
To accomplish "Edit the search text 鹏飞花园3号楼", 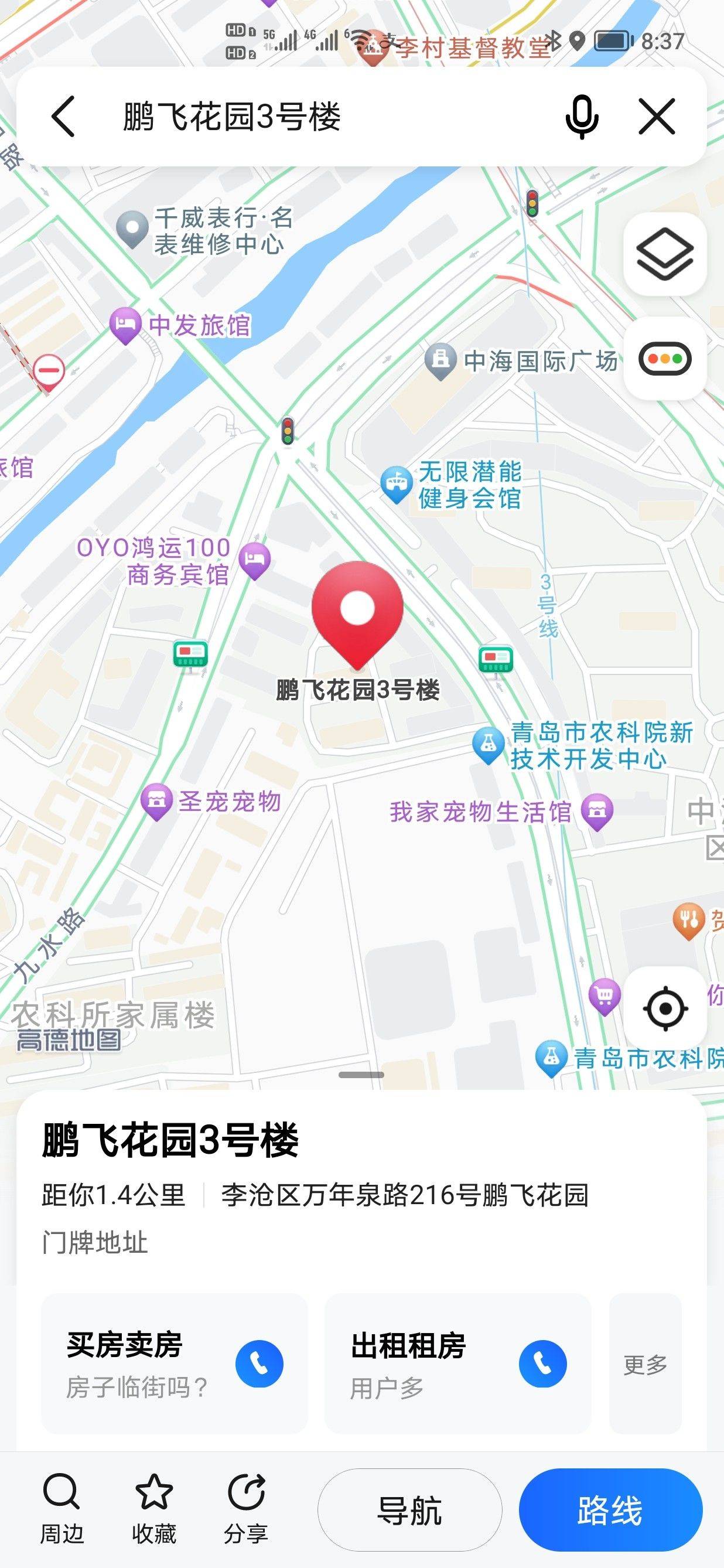I will click(232, 116).
